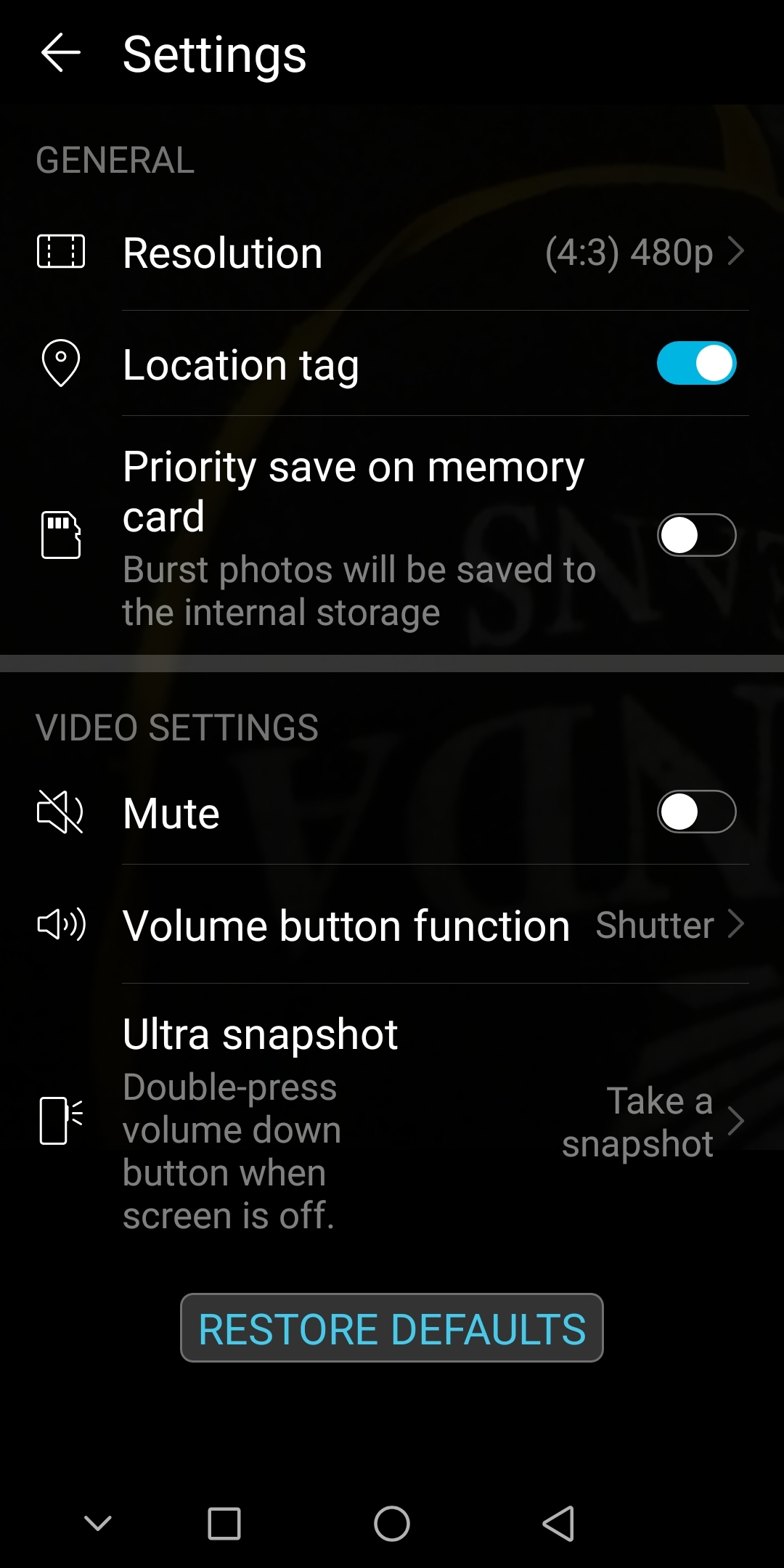Tap the navigation bar hide chevron
Image resolution: width=784 pixels, height=1568 pixels.
tap(97, 1522)
